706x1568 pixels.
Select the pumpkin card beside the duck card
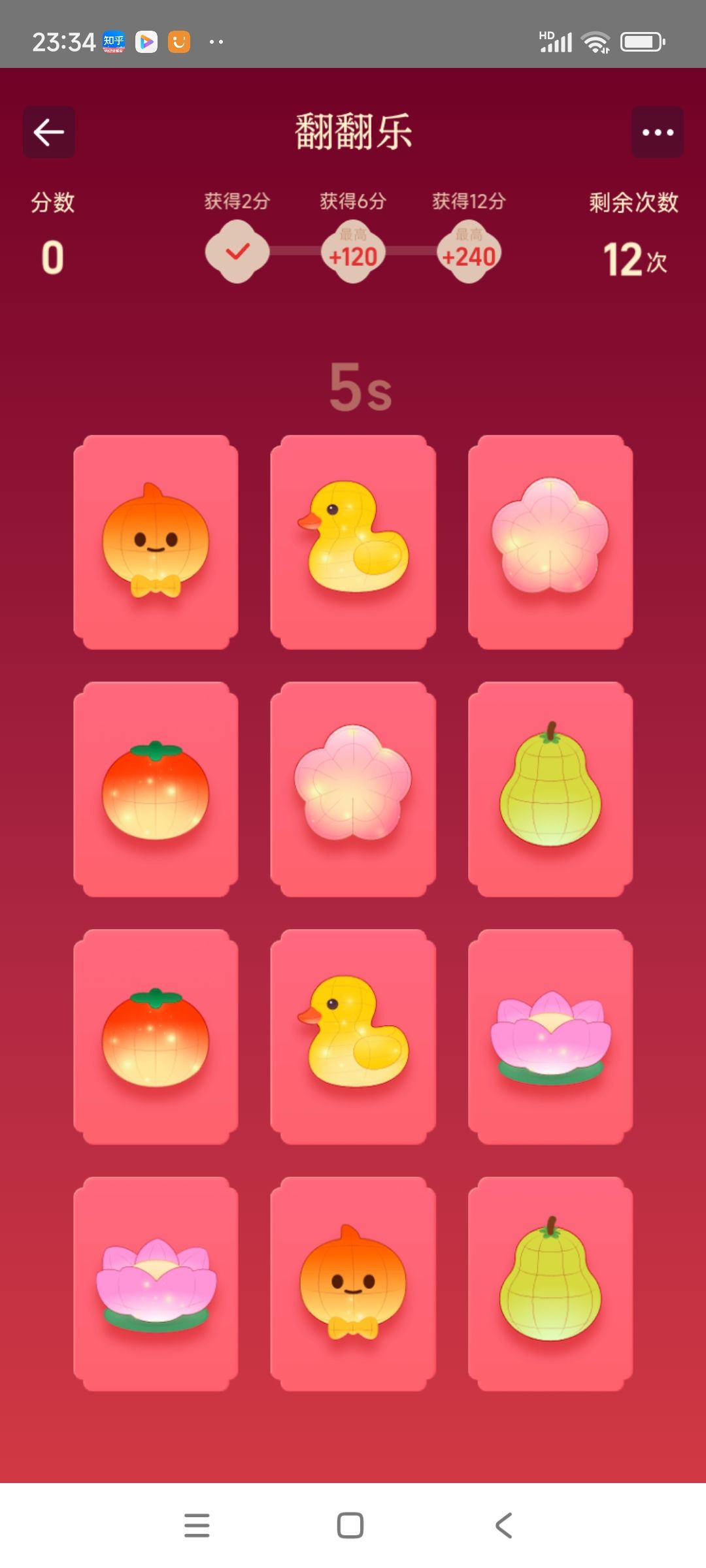point(156,542)
